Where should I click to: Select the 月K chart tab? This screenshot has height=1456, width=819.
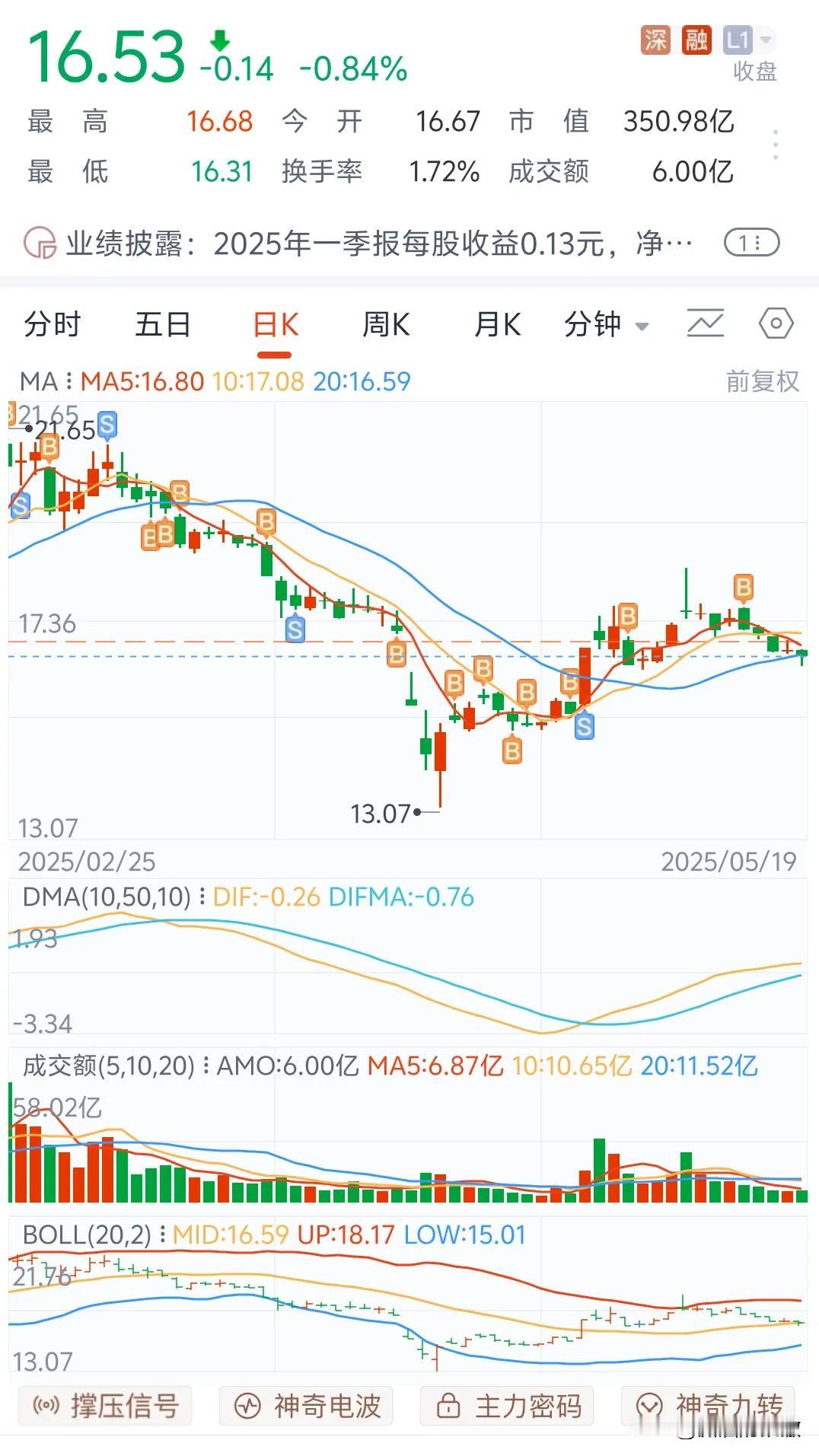coord(496,325)
